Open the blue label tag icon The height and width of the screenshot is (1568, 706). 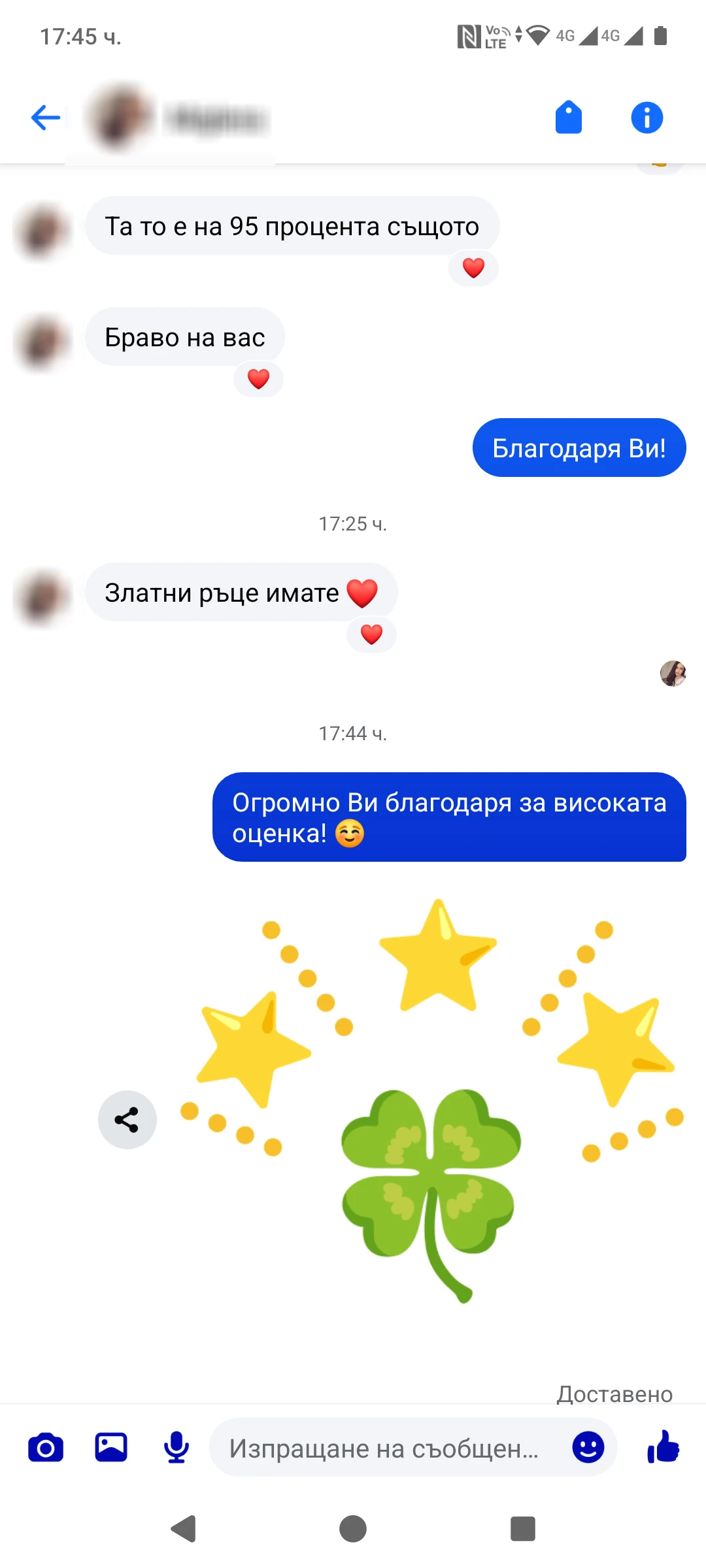[568, 118]
